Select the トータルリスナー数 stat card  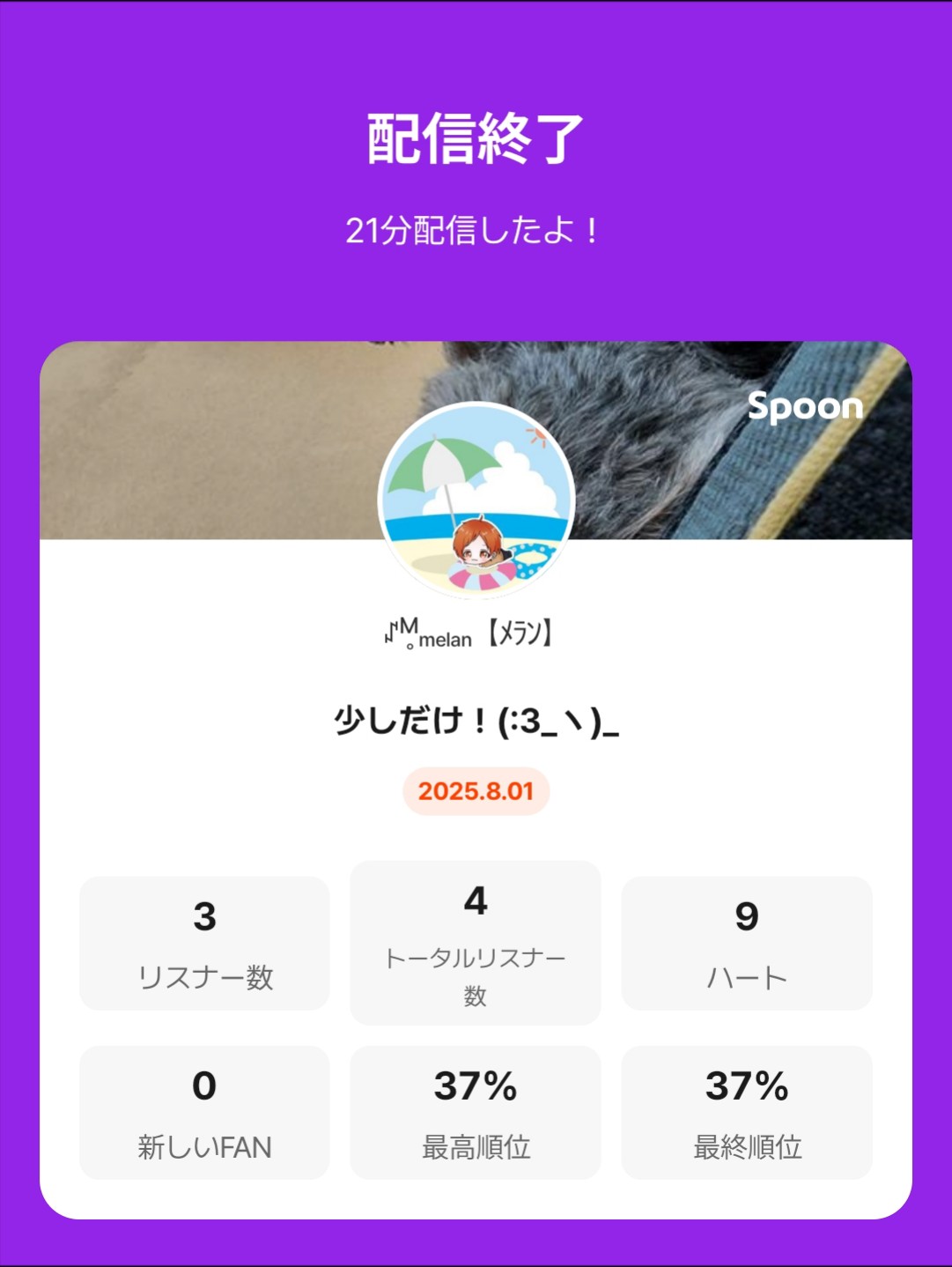coord(475,942)
